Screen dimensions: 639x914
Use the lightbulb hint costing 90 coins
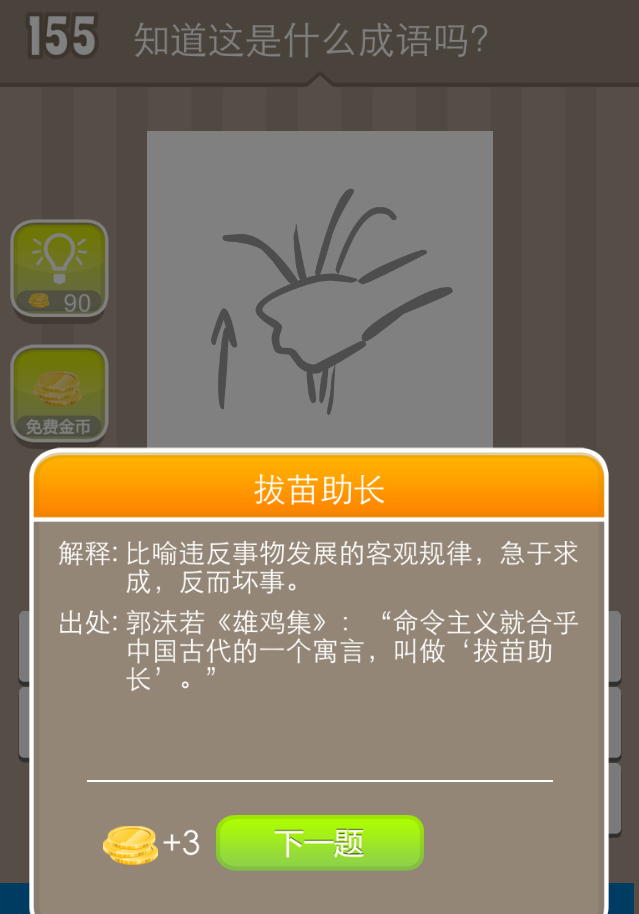pyautogui.click(x=59, y=268)
